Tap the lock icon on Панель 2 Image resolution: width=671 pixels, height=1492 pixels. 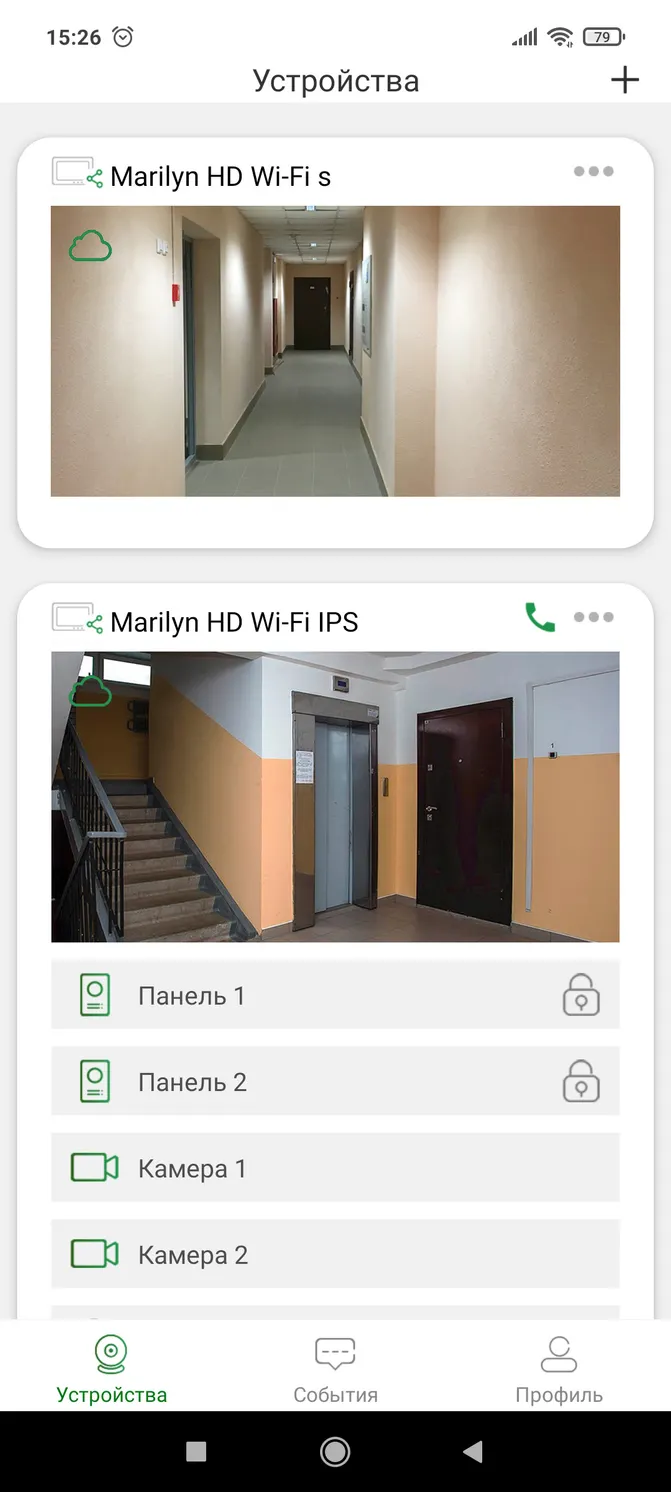click(x=581, y=1082)
